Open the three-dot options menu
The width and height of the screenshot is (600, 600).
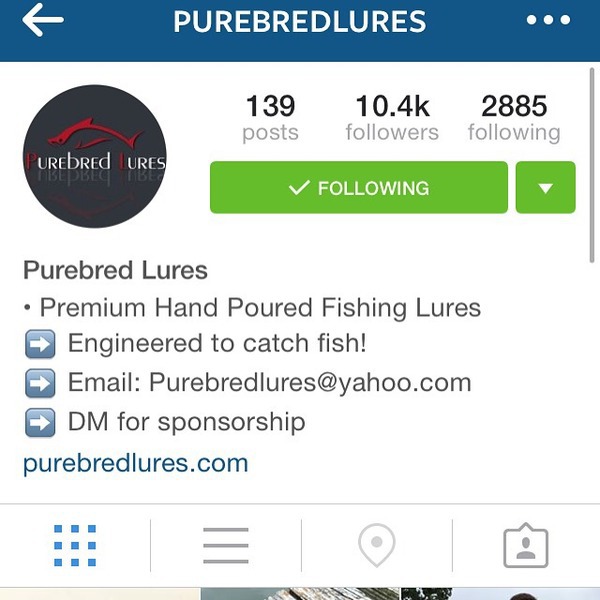tap(547, 21)
